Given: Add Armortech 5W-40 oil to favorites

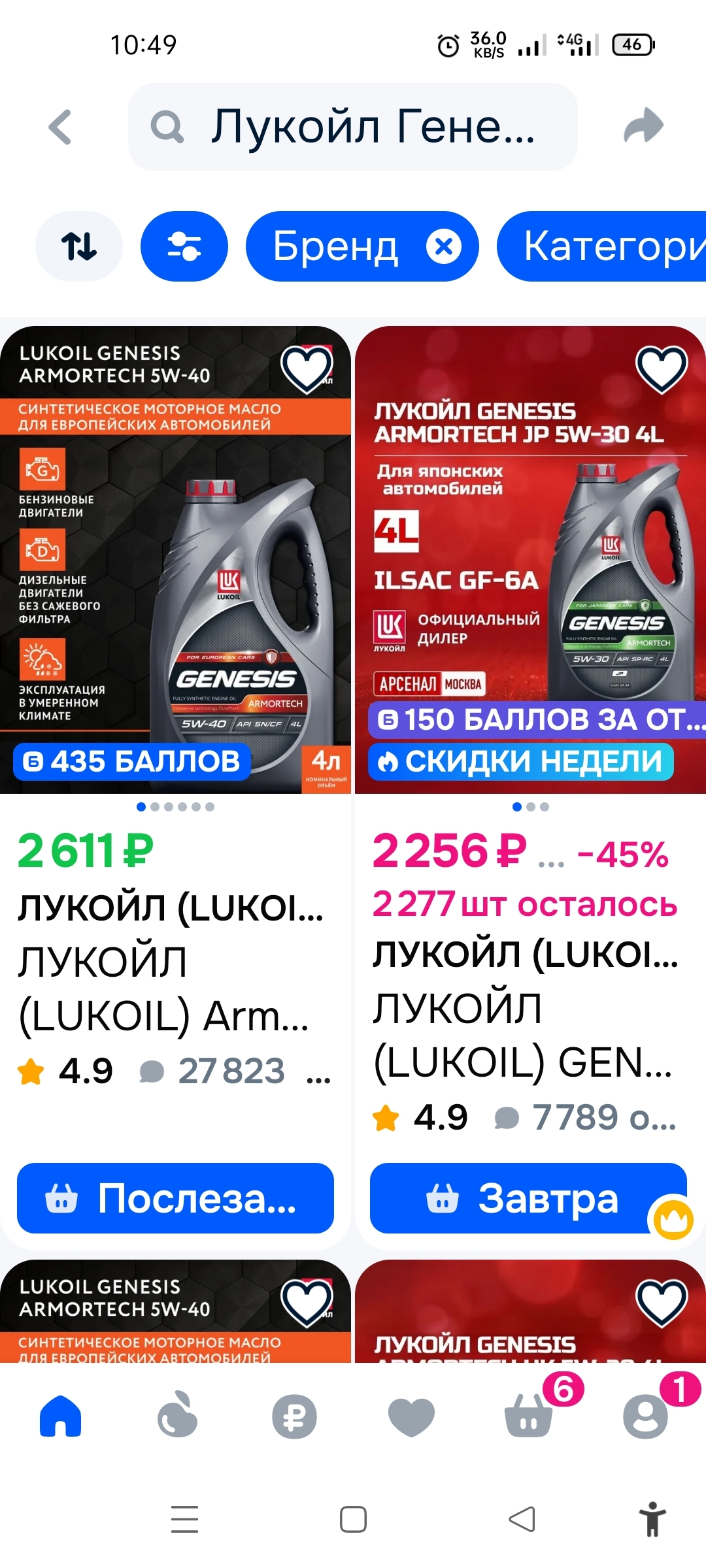Looking at the screenshot, I should pos(306,368).
